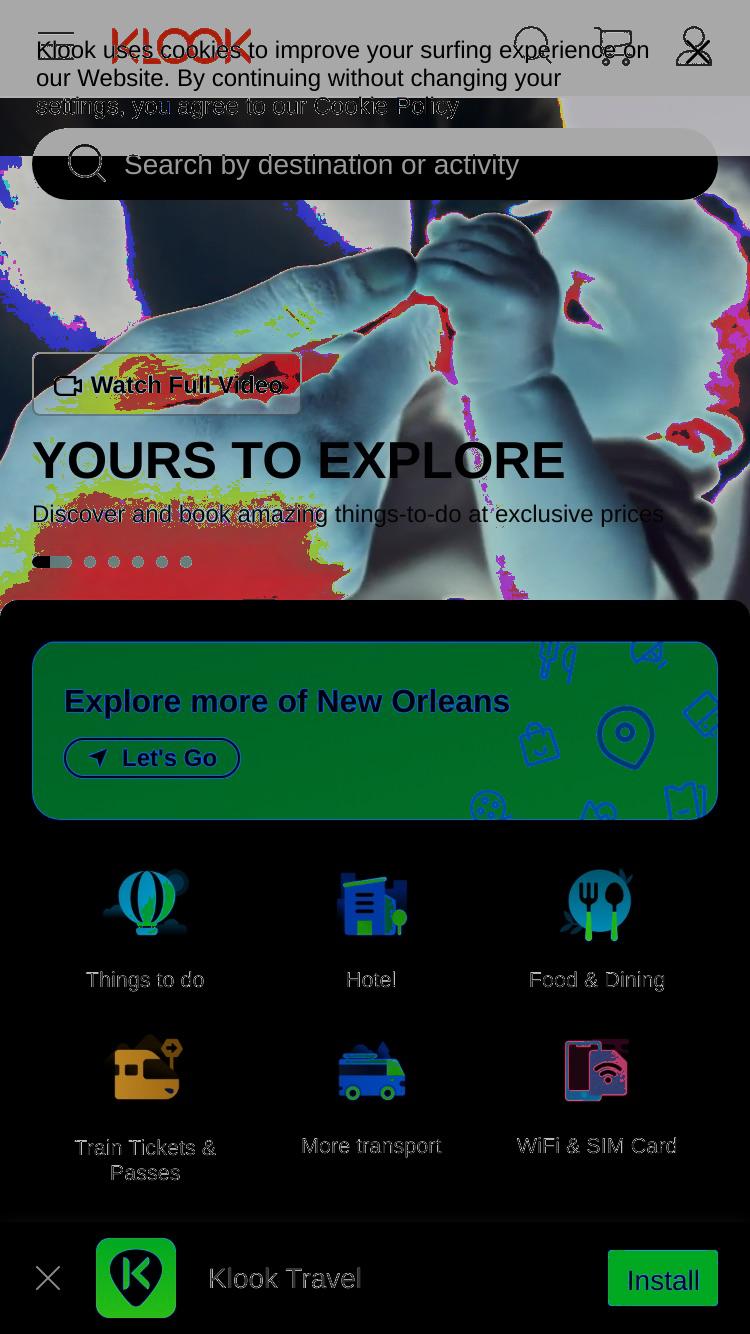Watch Full Video
Image resolution: width=750 pixels, height=1334 pixels.
(167, 384)
